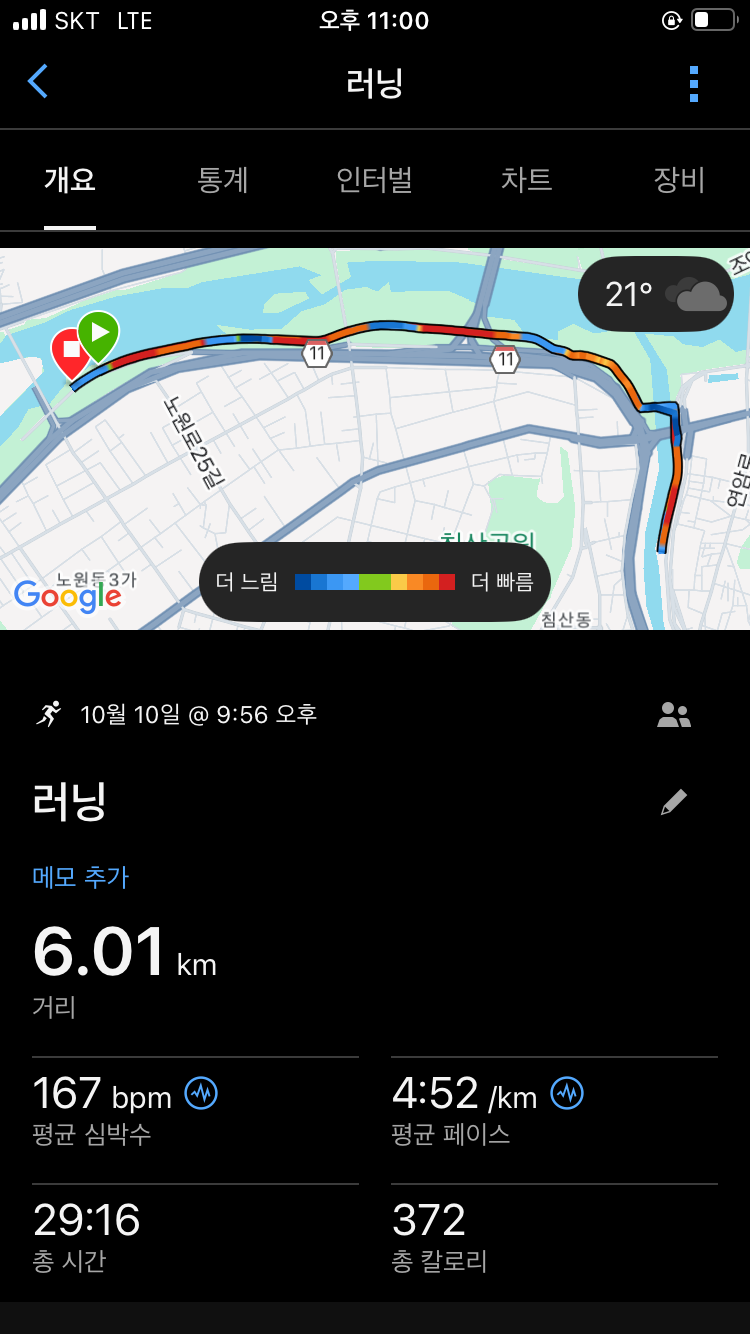Switch to the 통계 tab
This screenshot has height=1334, width=750.
tap(223, 180)
